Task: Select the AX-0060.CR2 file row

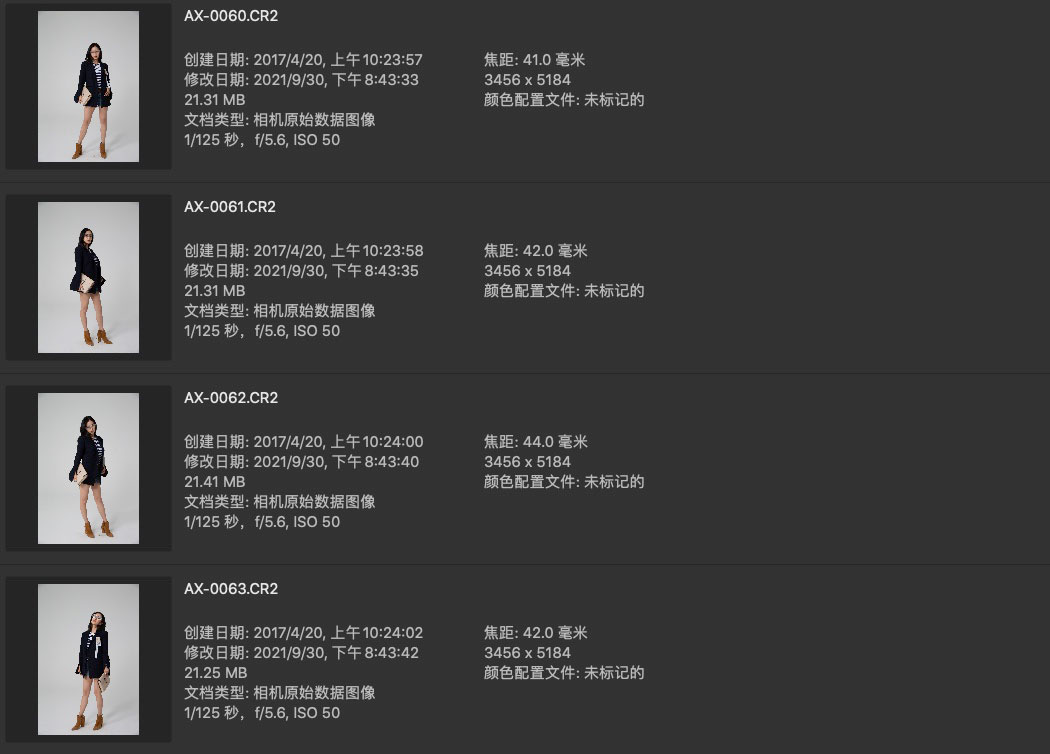Action: click(x=231, y=16)
